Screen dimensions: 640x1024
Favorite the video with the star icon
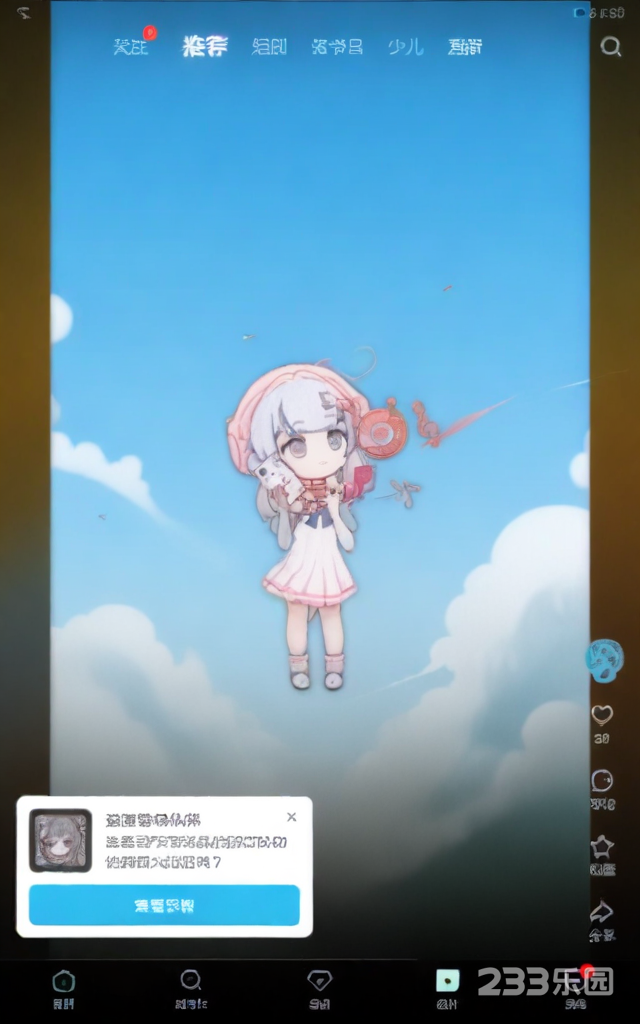[602, 848]
